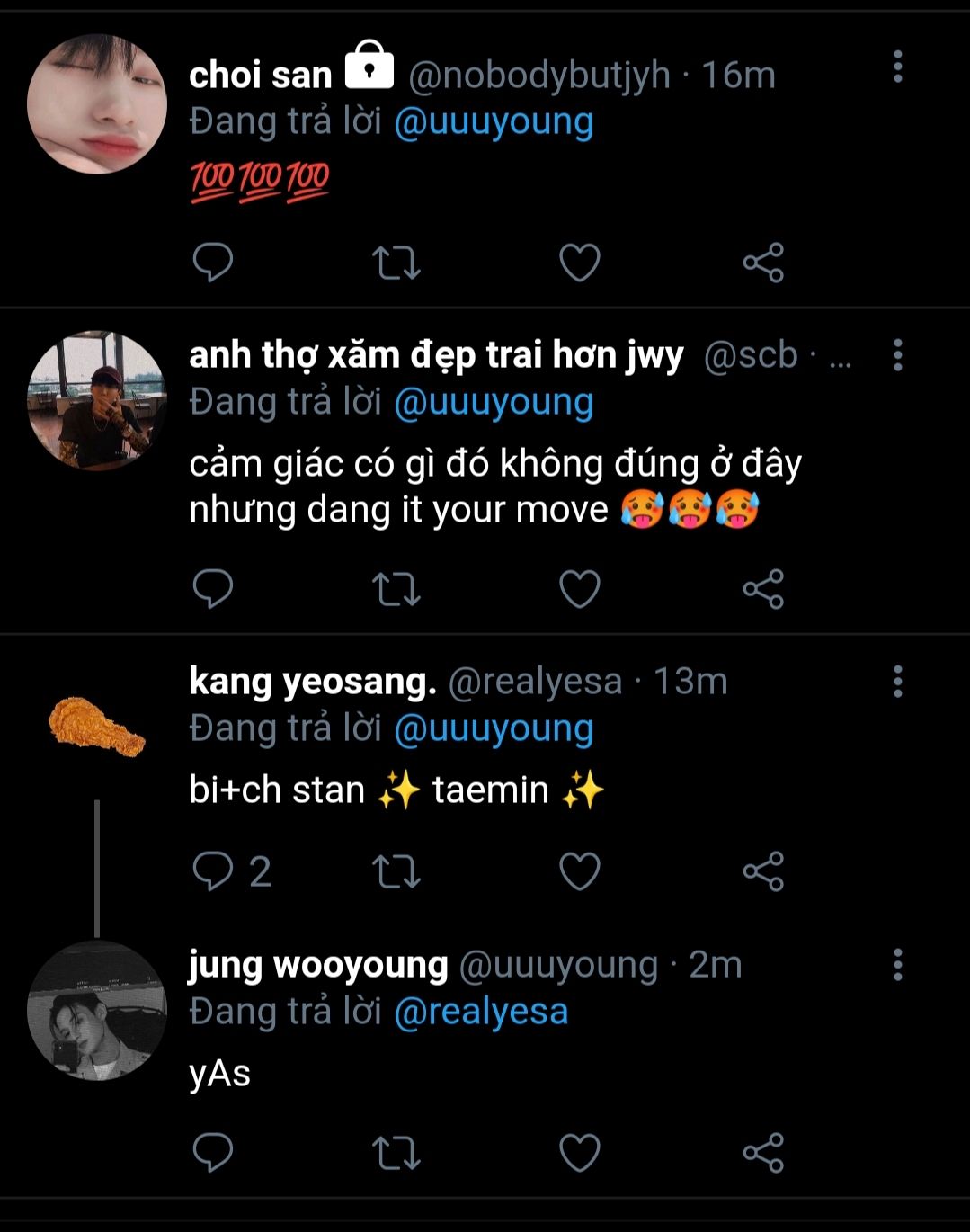Reply to anh thợ xăm's tweet
This screenshot has width=970, height=1232.
tap(213, 589)
